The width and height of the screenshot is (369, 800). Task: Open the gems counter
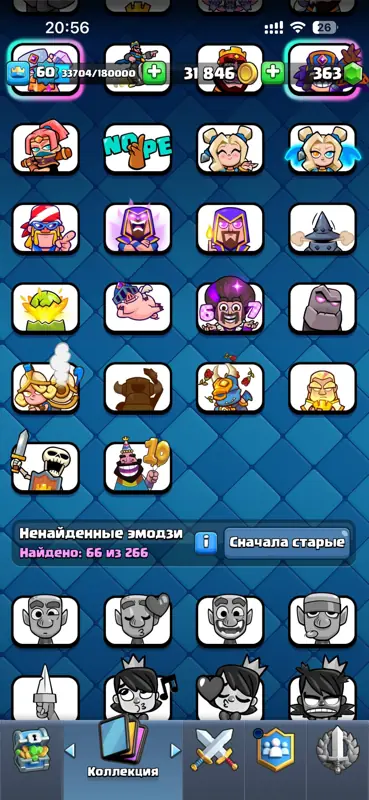(x=327, y=73)
